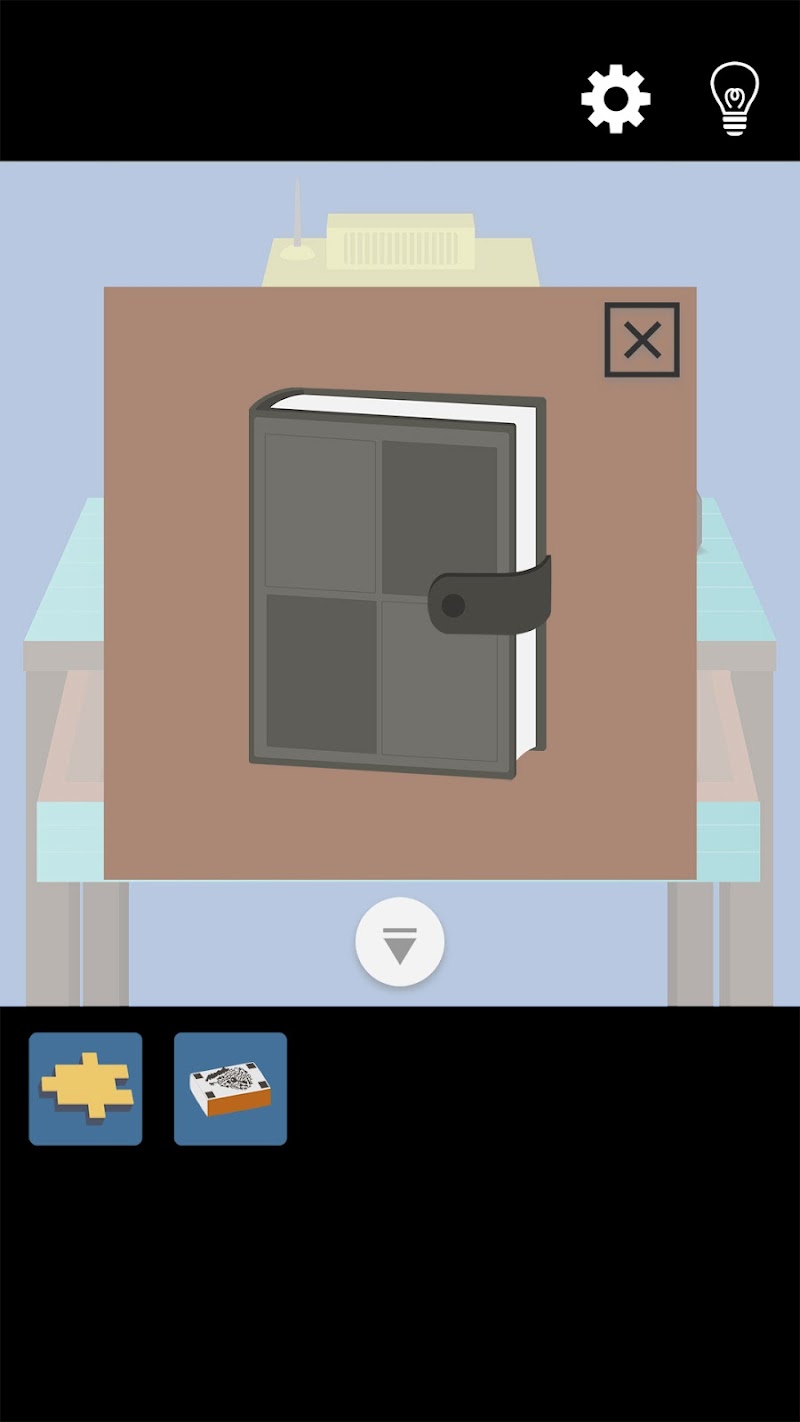Screen dimensions: 800x1422
Task: Close the notebook popup
Action: click(642, 341)
